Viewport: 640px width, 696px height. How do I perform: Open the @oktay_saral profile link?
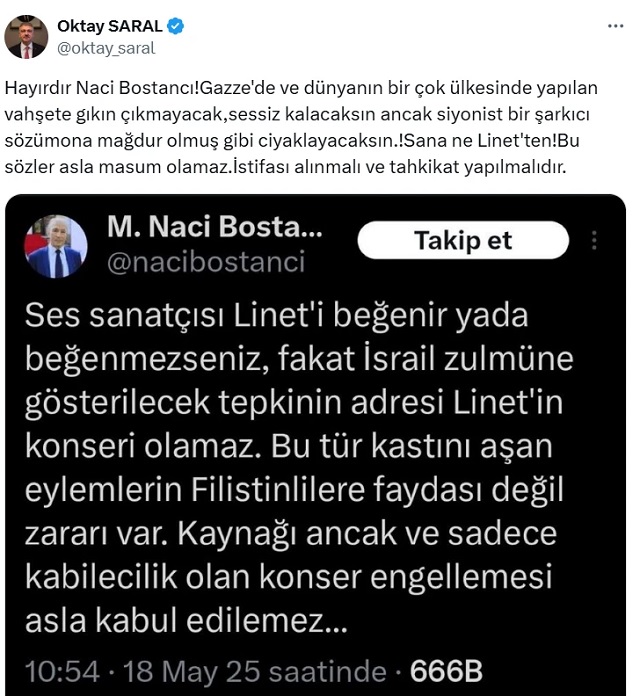click(107, 47)
